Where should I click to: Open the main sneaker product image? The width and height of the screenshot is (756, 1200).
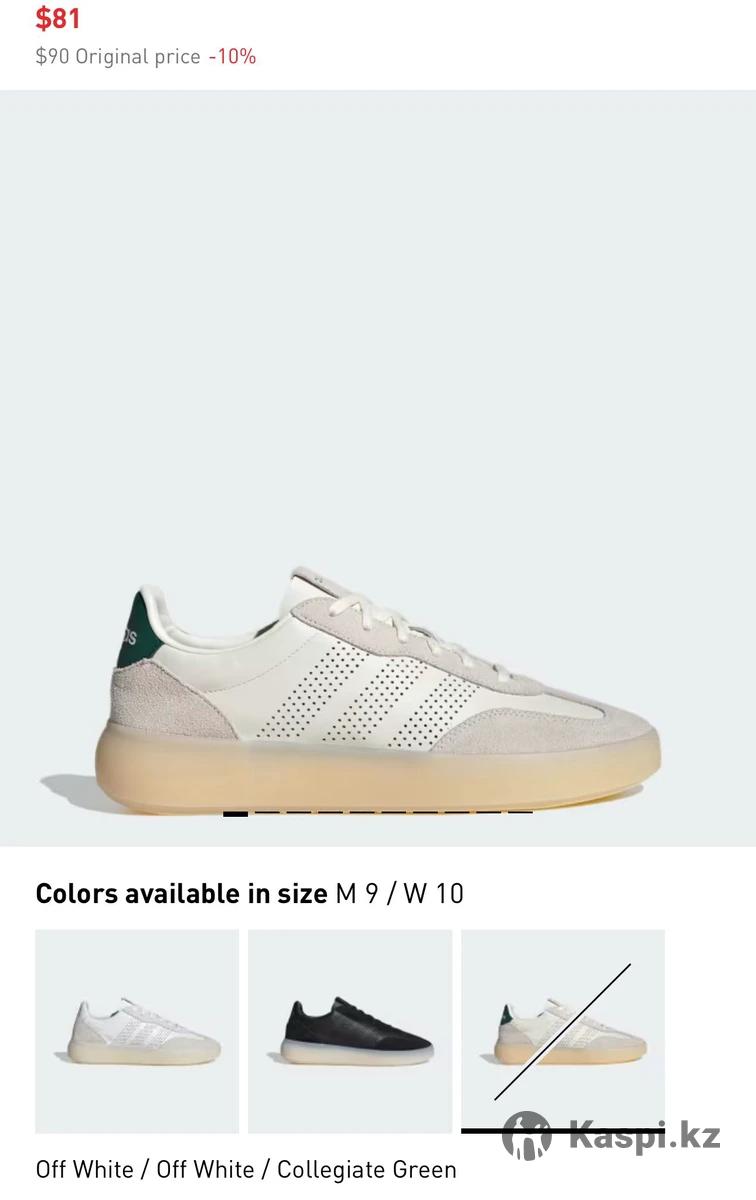point(378,470)
